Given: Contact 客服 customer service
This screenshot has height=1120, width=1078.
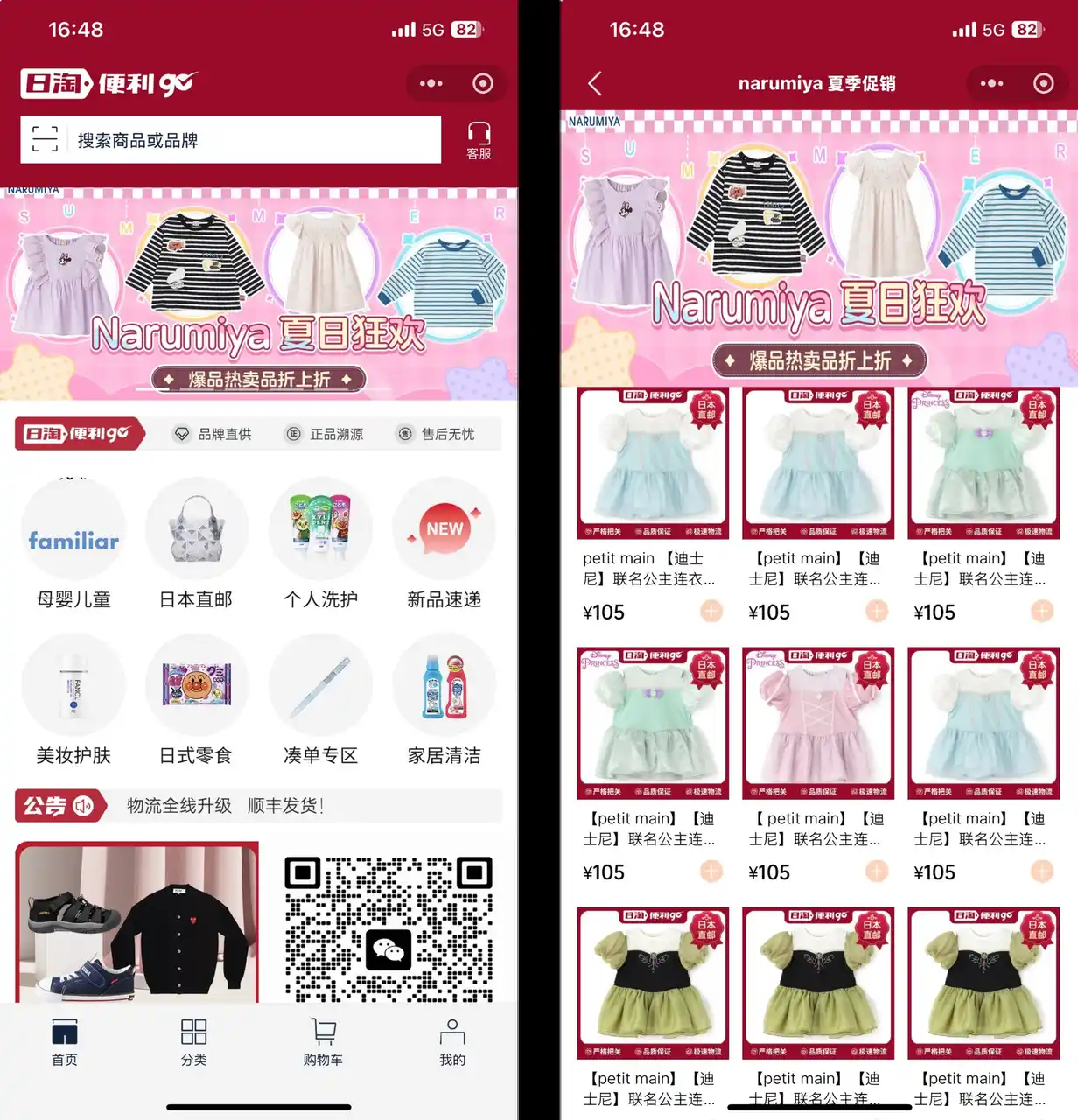Looking at the screenshot, I should pyautogui.click(x=479, y=140).
